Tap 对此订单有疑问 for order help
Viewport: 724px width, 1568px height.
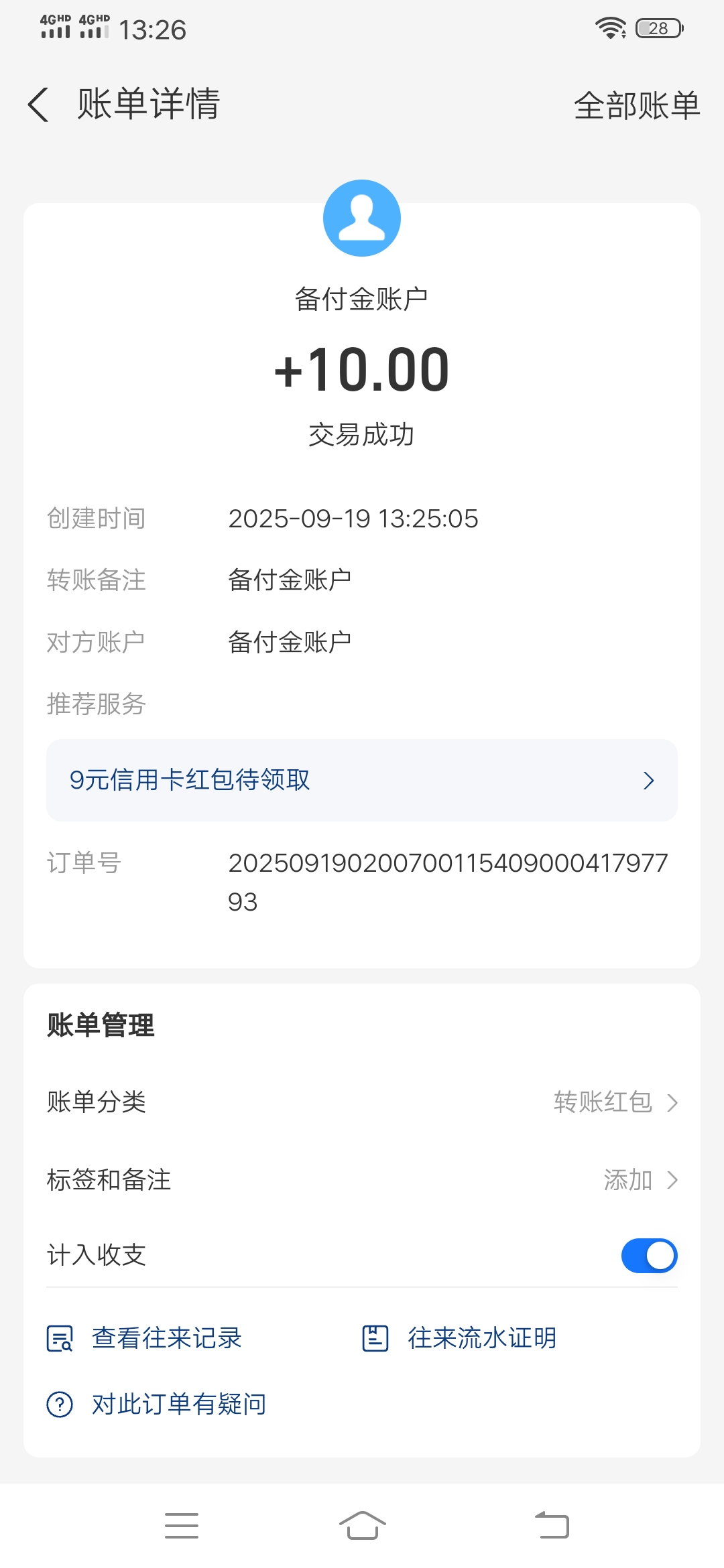[157, 1404]
